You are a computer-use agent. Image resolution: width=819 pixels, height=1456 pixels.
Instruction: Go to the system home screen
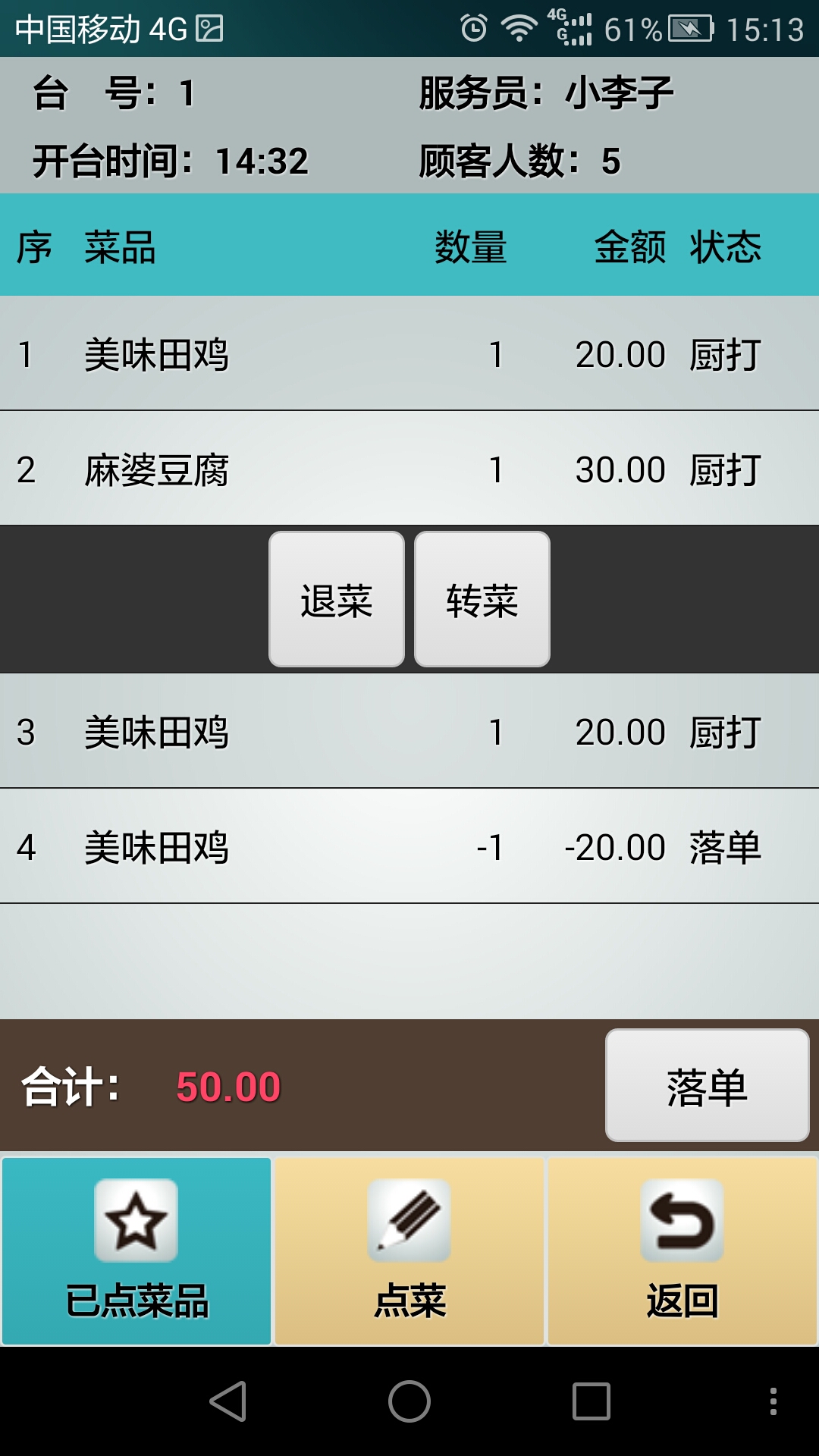coord(409,1401)
